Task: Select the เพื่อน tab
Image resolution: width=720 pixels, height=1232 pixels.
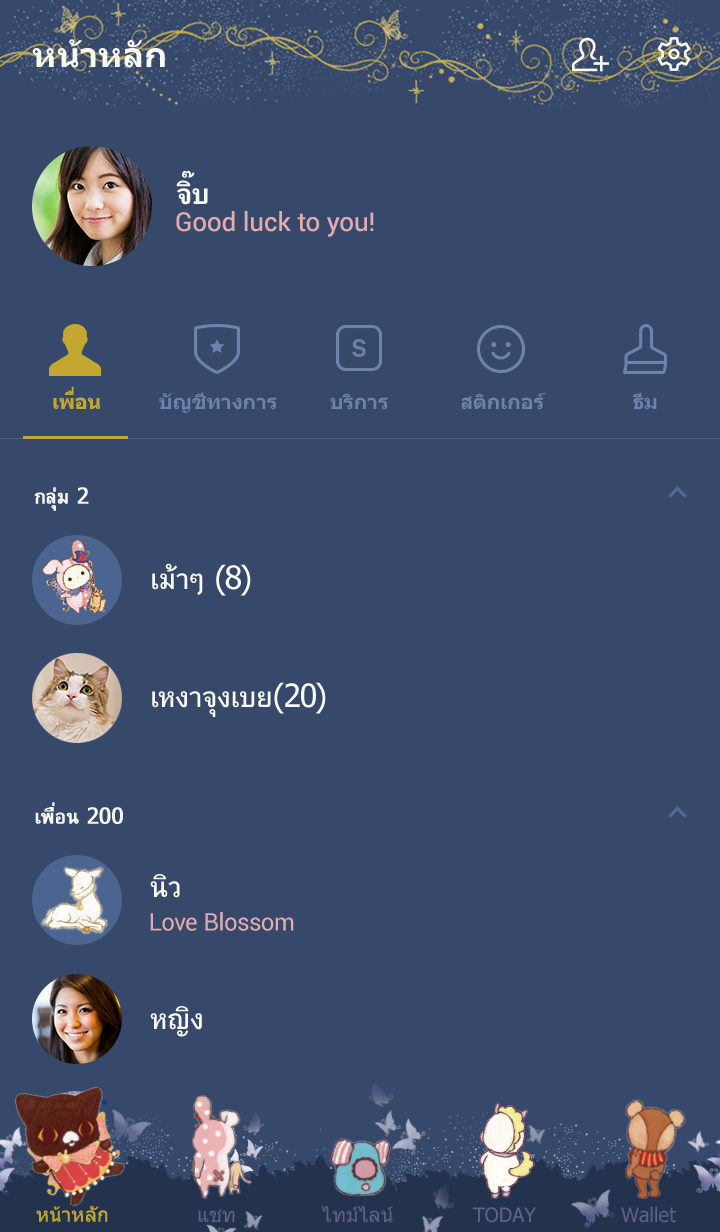Action: click(76, 370)
